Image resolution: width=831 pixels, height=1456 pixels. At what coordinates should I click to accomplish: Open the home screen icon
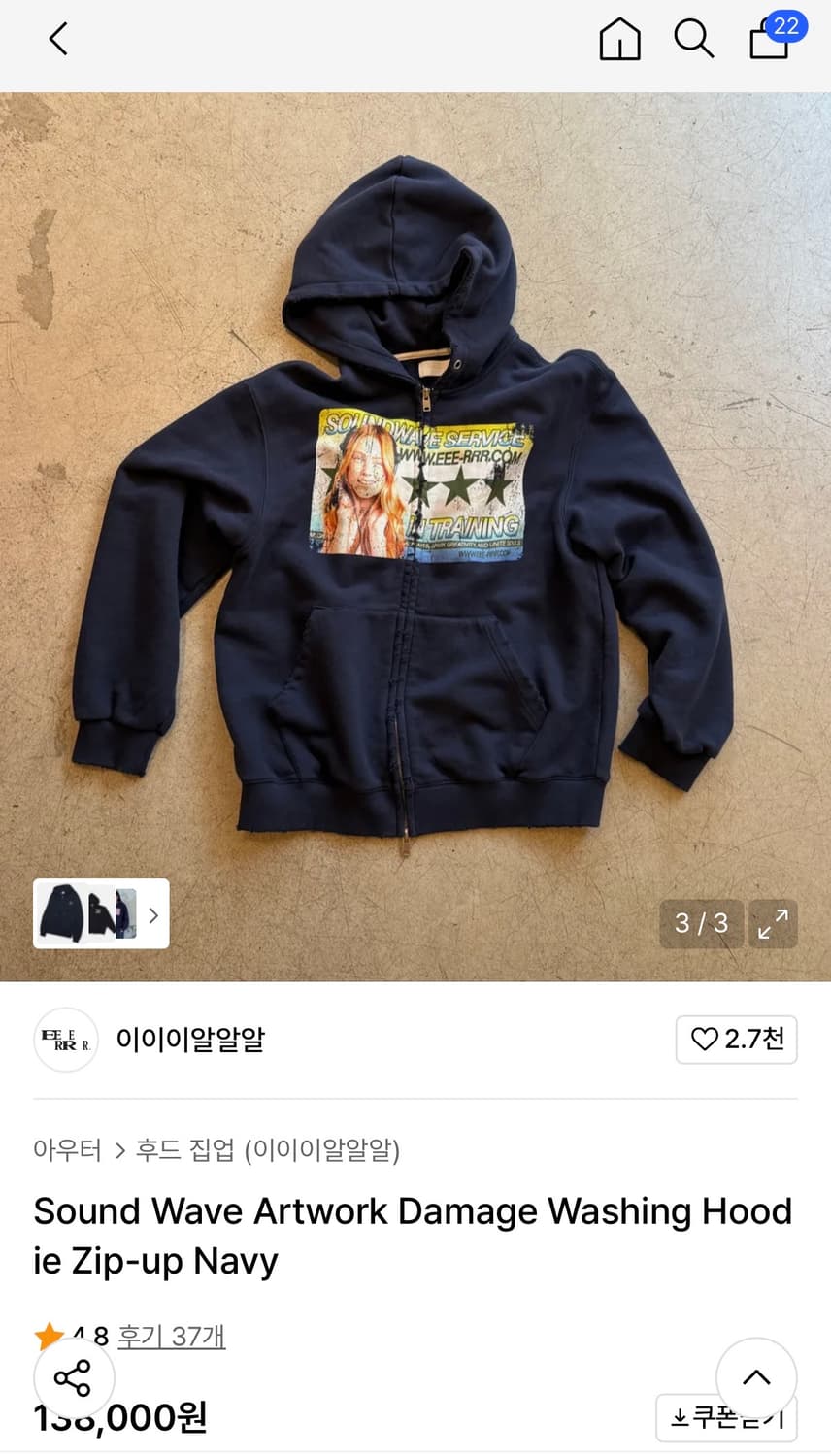point(618,40)
